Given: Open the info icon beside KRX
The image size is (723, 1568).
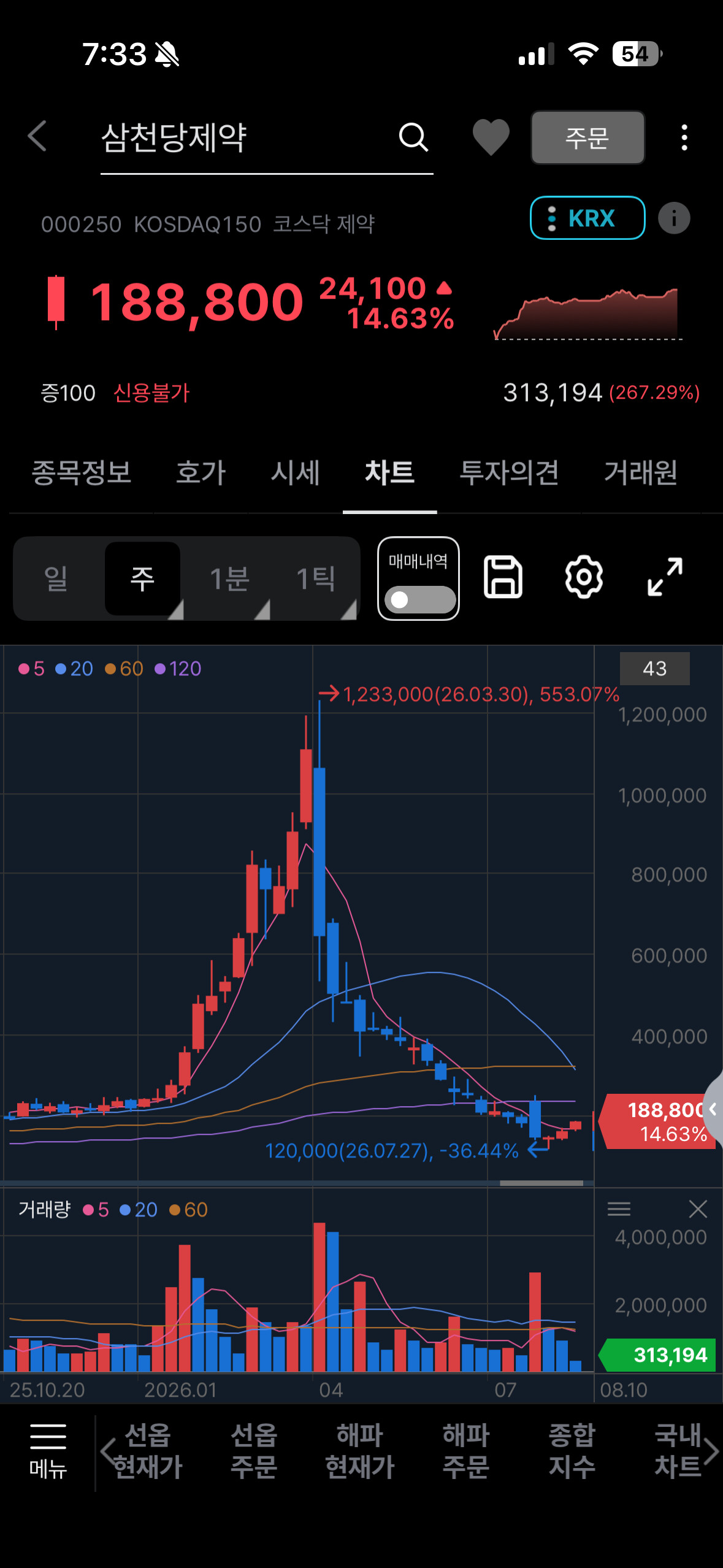Looking at the screenshot, I should 674,218.
